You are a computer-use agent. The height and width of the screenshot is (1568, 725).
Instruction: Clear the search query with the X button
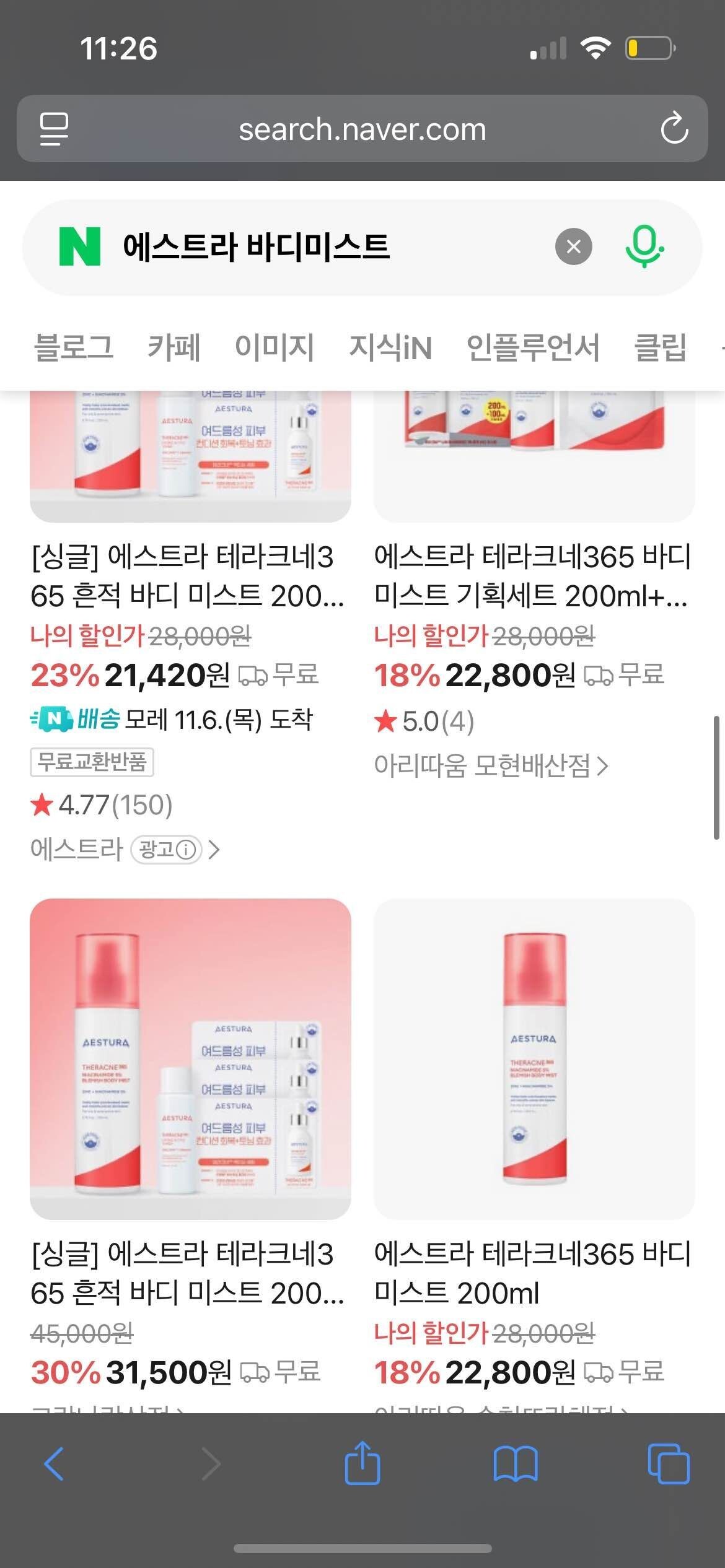click(x=573, y=245)
